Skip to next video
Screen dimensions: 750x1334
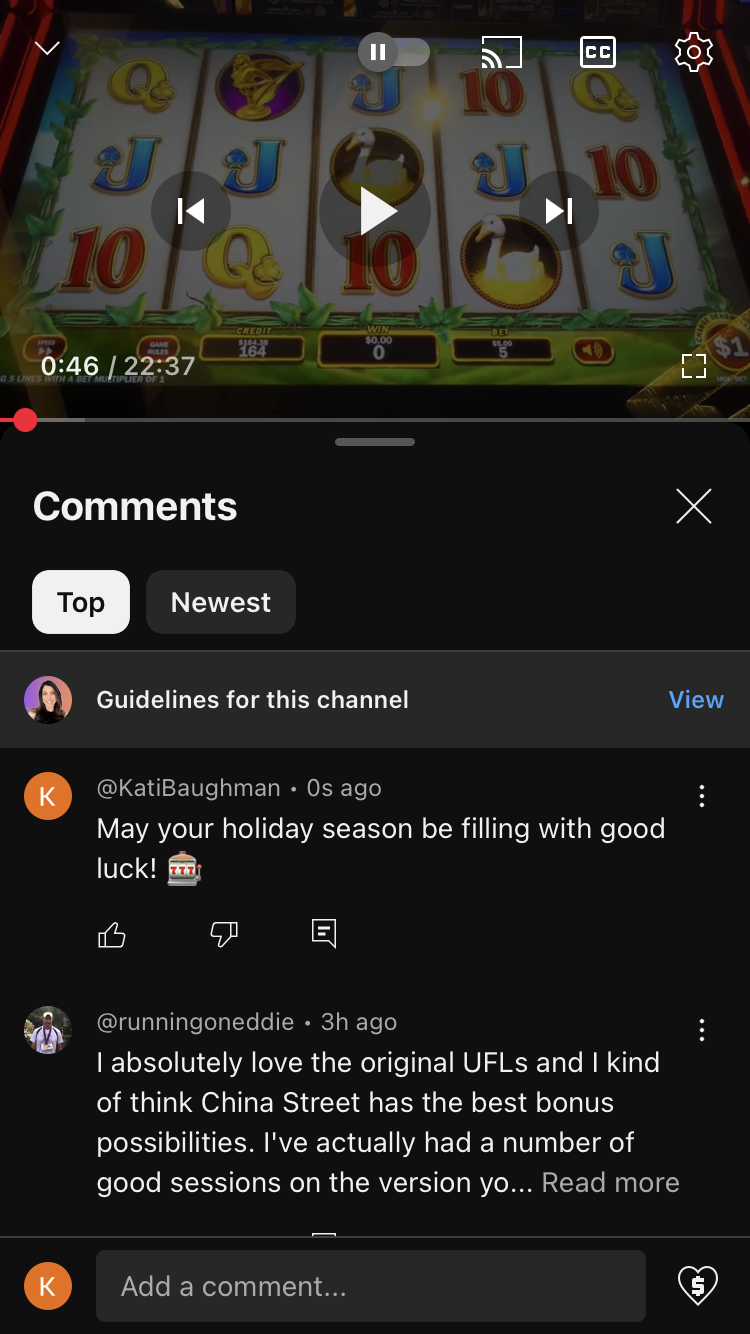click(x=559, y=211)
